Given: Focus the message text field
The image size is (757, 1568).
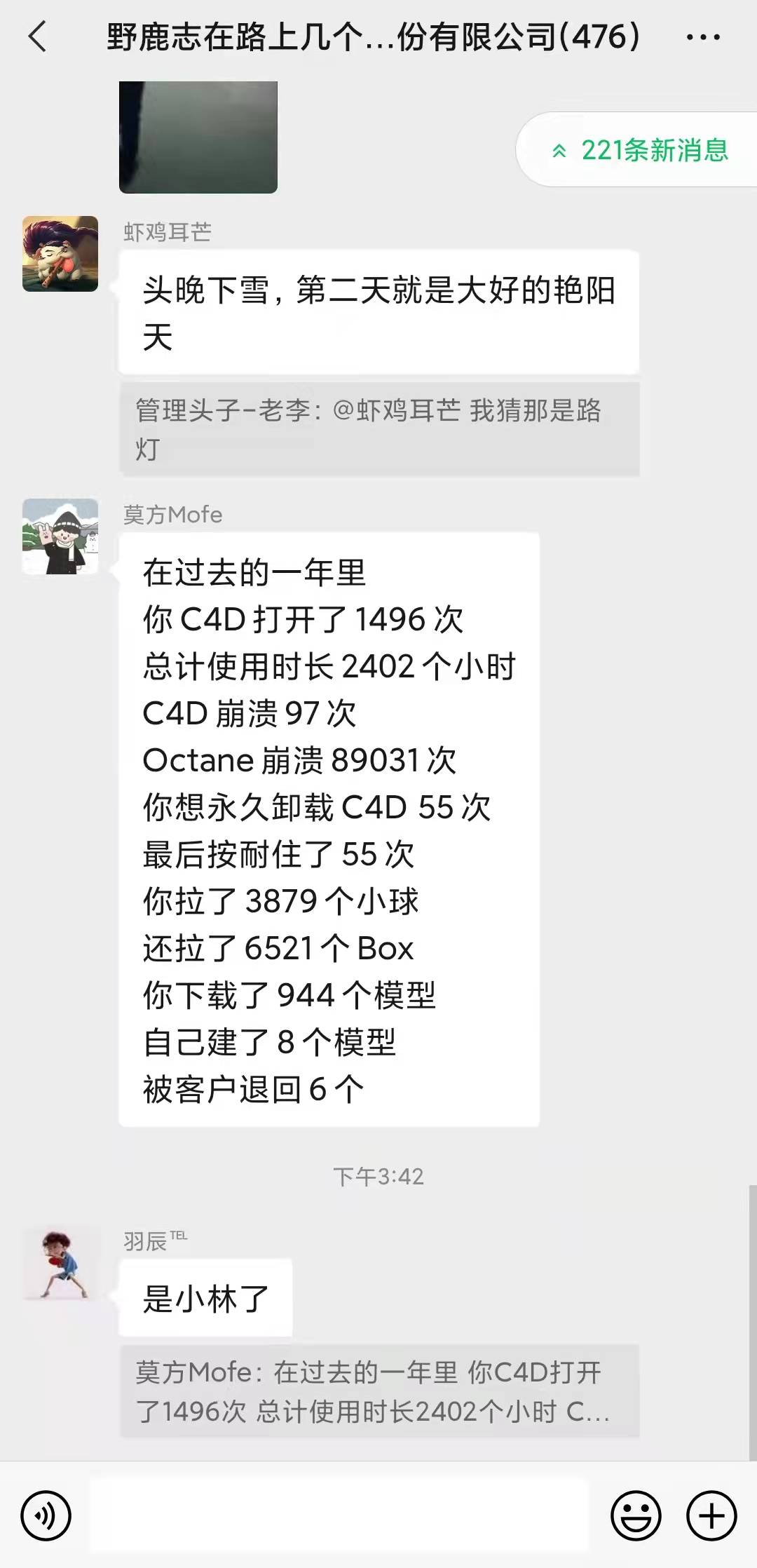Looking at the screenshot, I should (x=338, y=1516).
